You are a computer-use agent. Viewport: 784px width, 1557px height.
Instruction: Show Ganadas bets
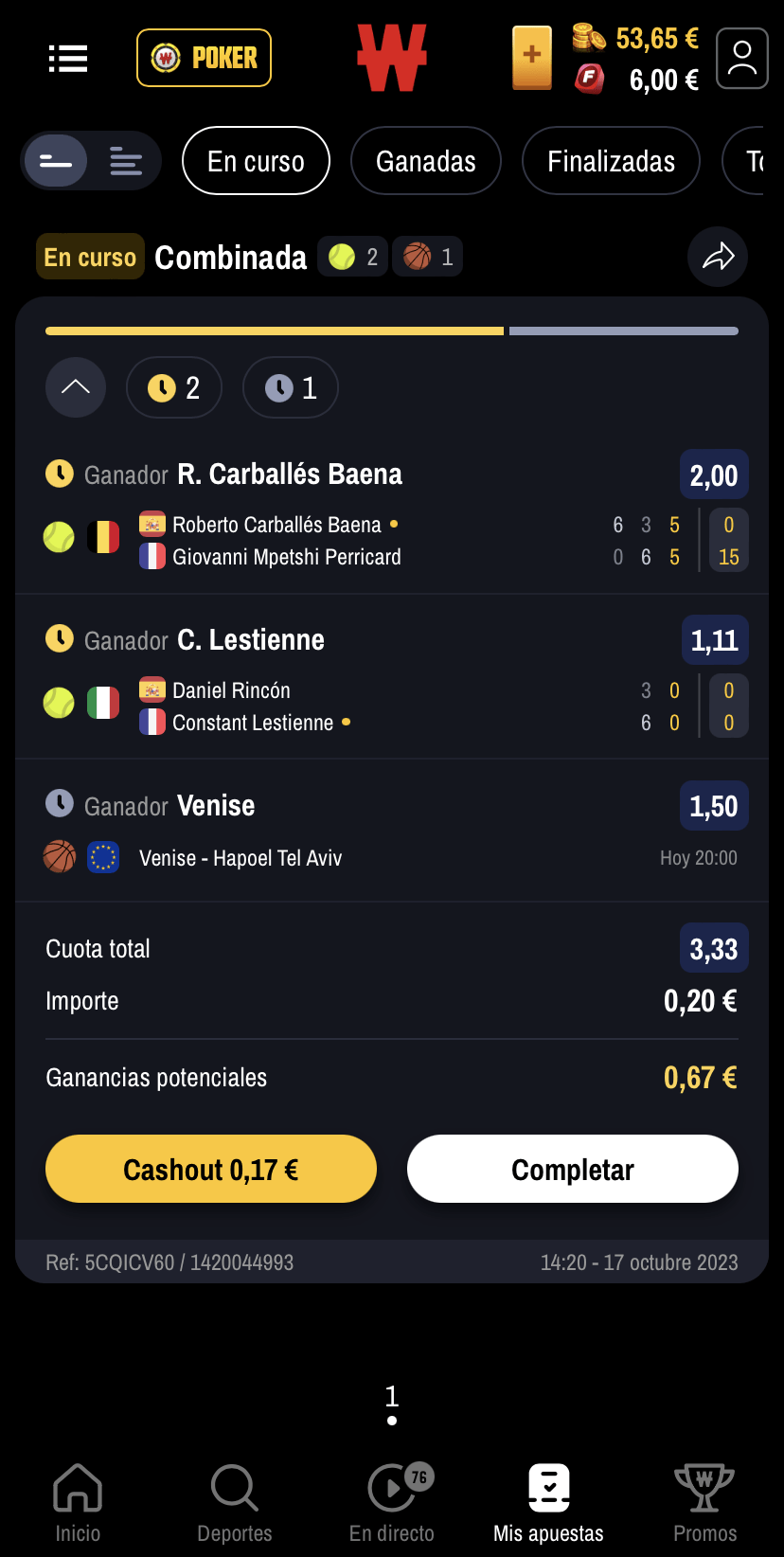pos(426,161)
